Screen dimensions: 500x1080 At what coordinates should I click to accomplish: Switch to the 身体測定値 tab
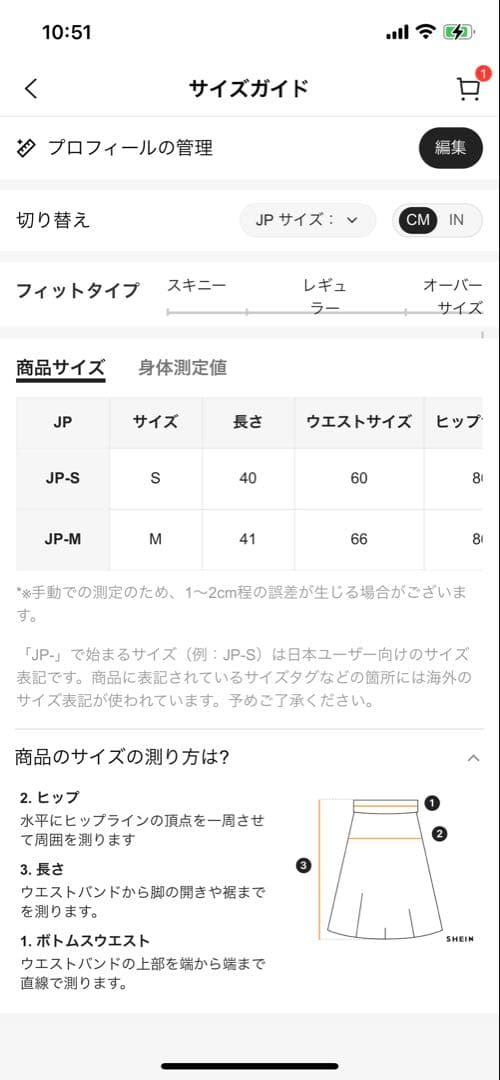(x=182, y=367)
